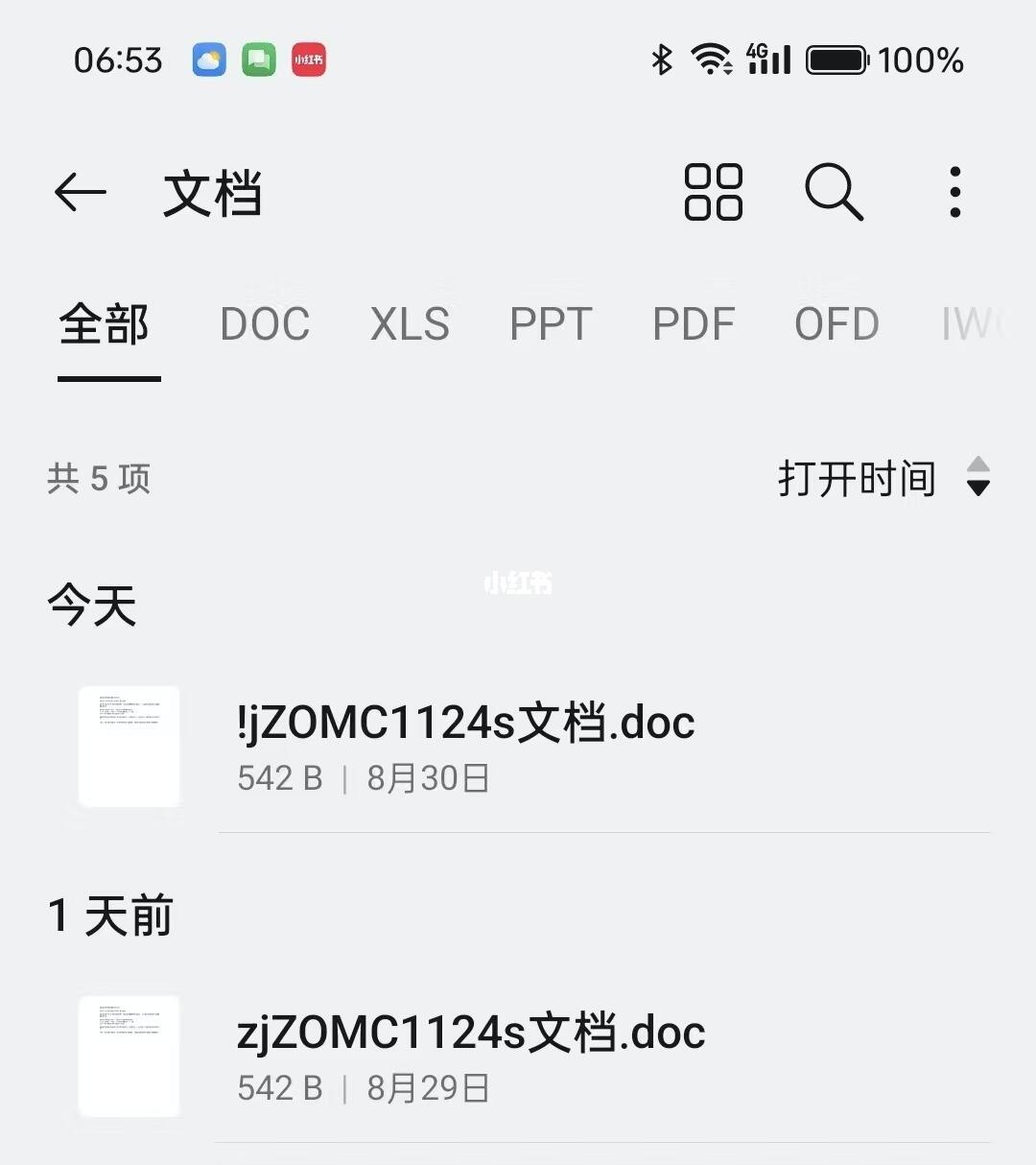Tap the messages icon in status bar

click(258, 59)
